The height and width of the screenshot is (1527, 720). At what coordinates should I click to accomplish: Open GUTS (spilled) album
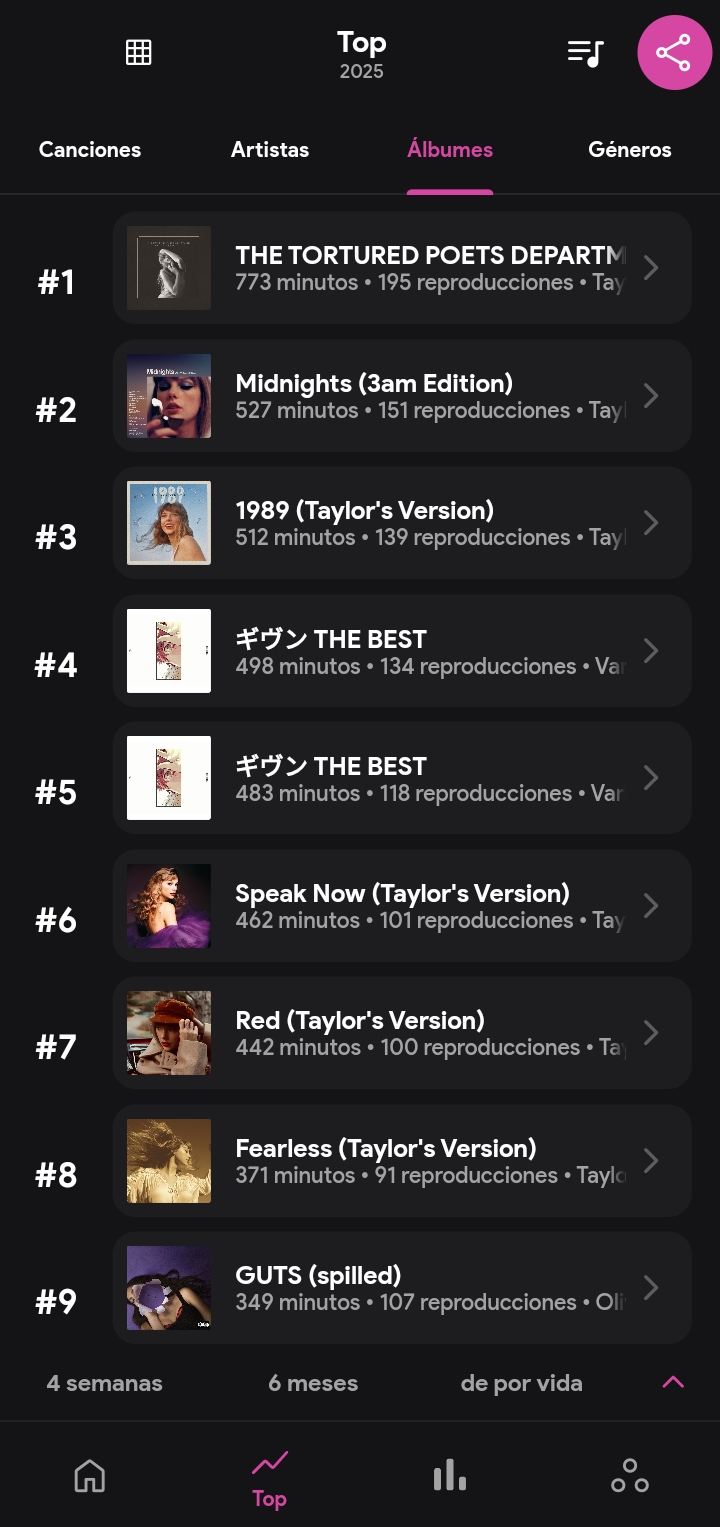click(x=402, y=1288)
